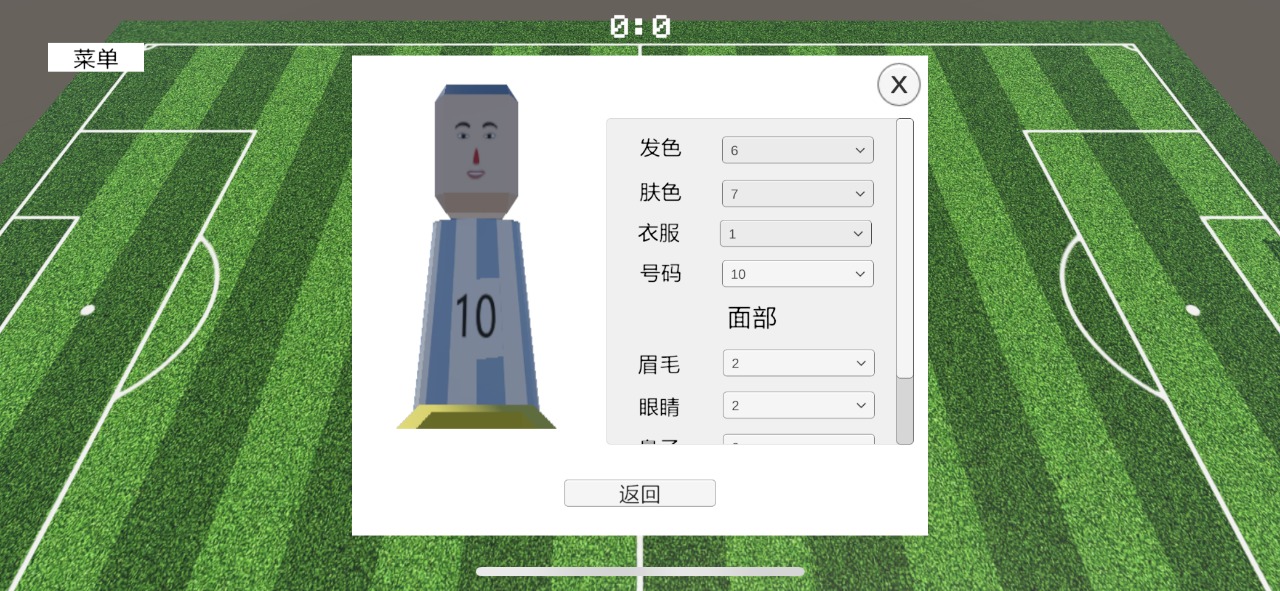Change the 号码 jersey number dropdown

[x=797, y=274]
